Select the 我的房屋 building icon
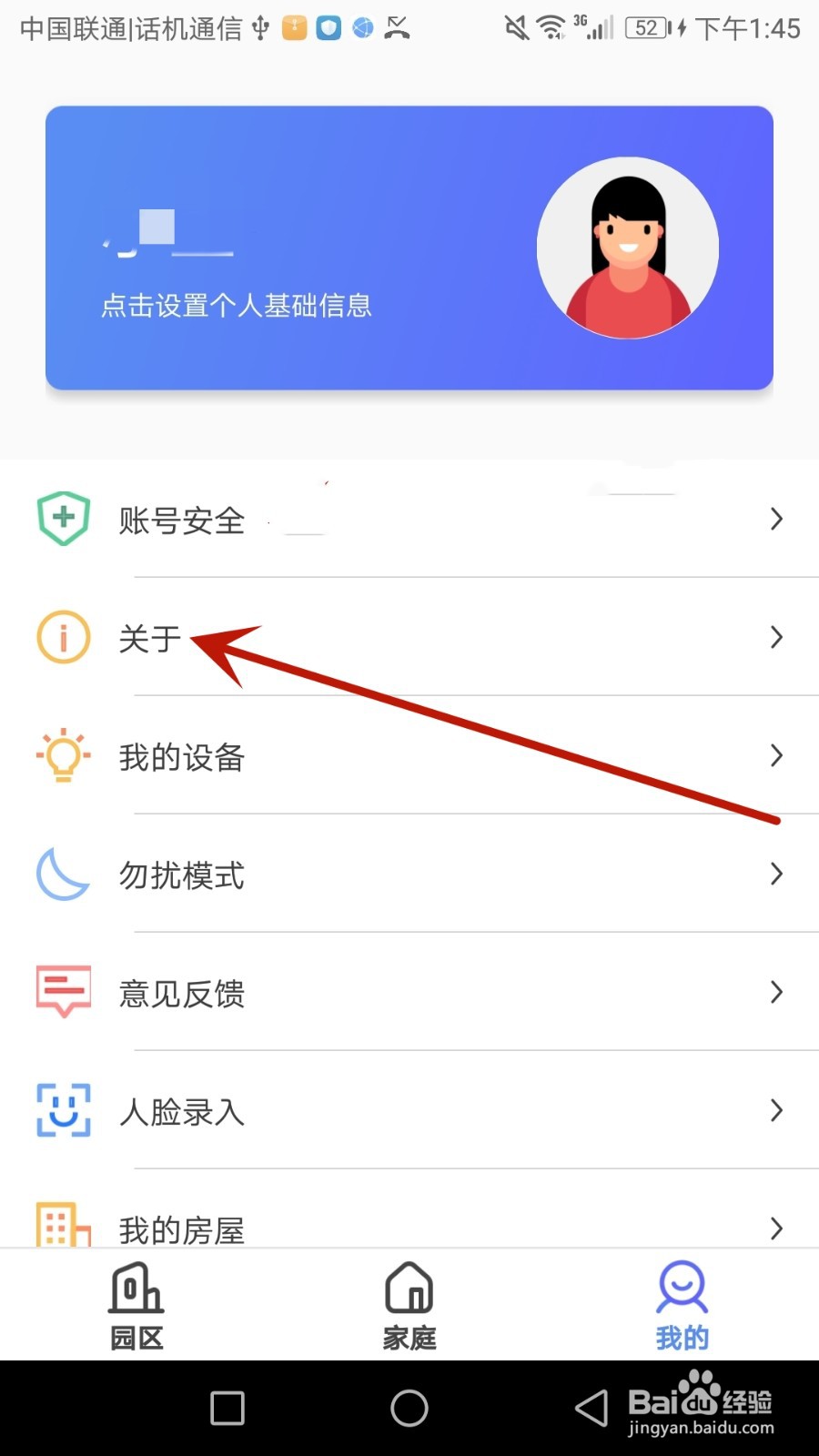Viewport: 819px width, 1456px height. pos(62,1227)
